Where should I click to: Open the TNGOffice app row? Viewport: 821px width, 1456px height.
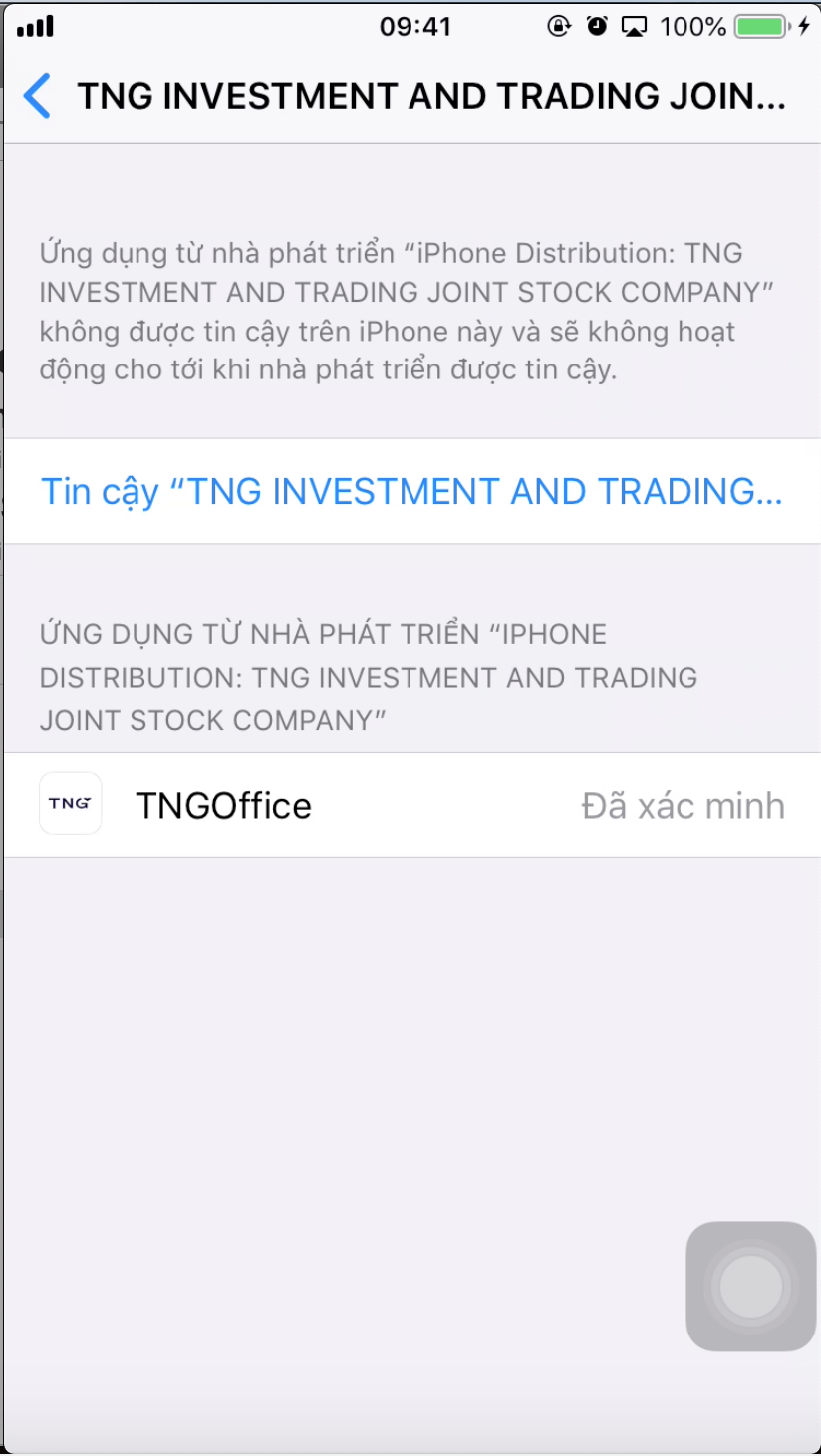410,805
